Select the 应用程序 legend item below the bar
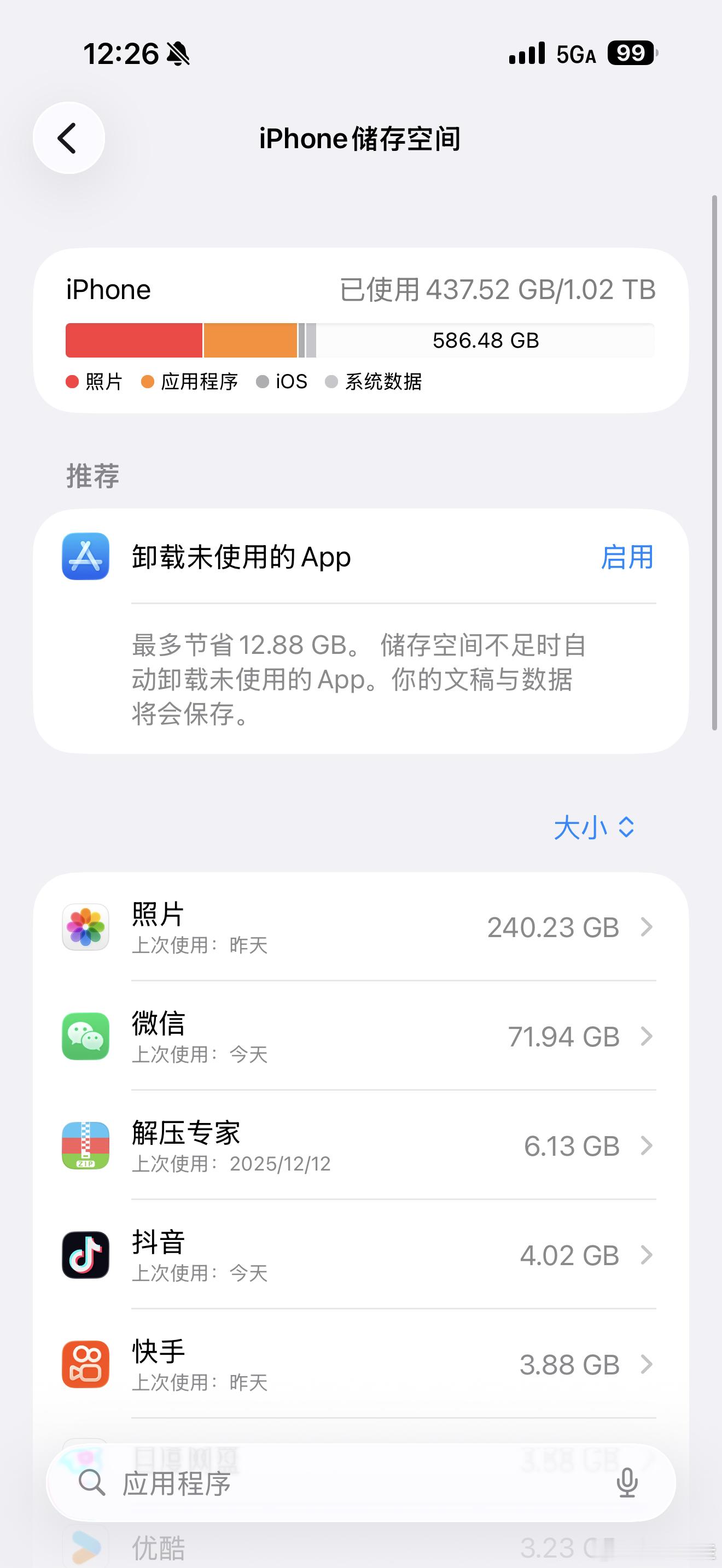The width and height of the screenshot is (722, 1568). 201,382
